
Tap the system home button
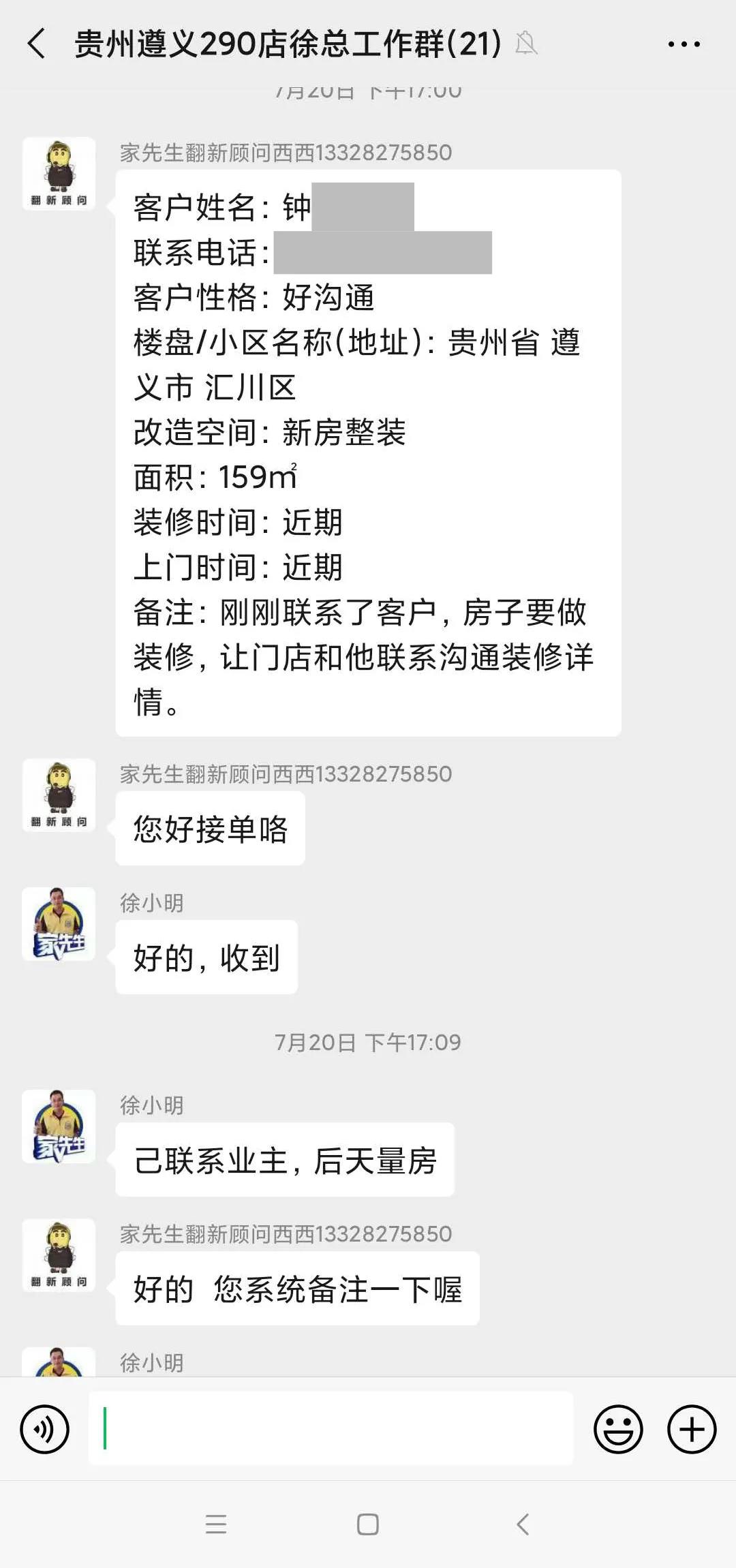tap(368, 1524)
